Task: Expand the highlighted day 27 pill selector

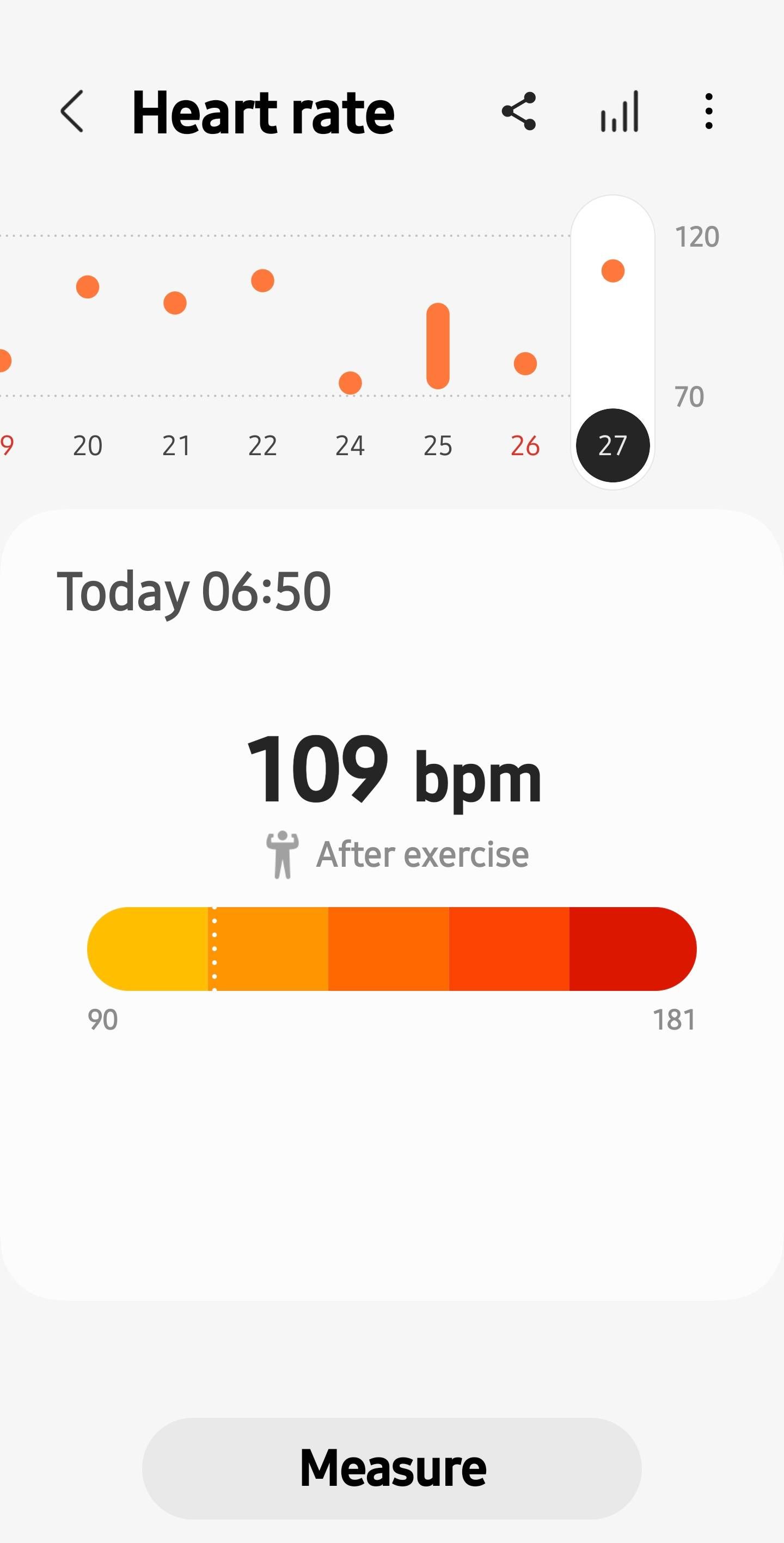Action: click(612, 446)
